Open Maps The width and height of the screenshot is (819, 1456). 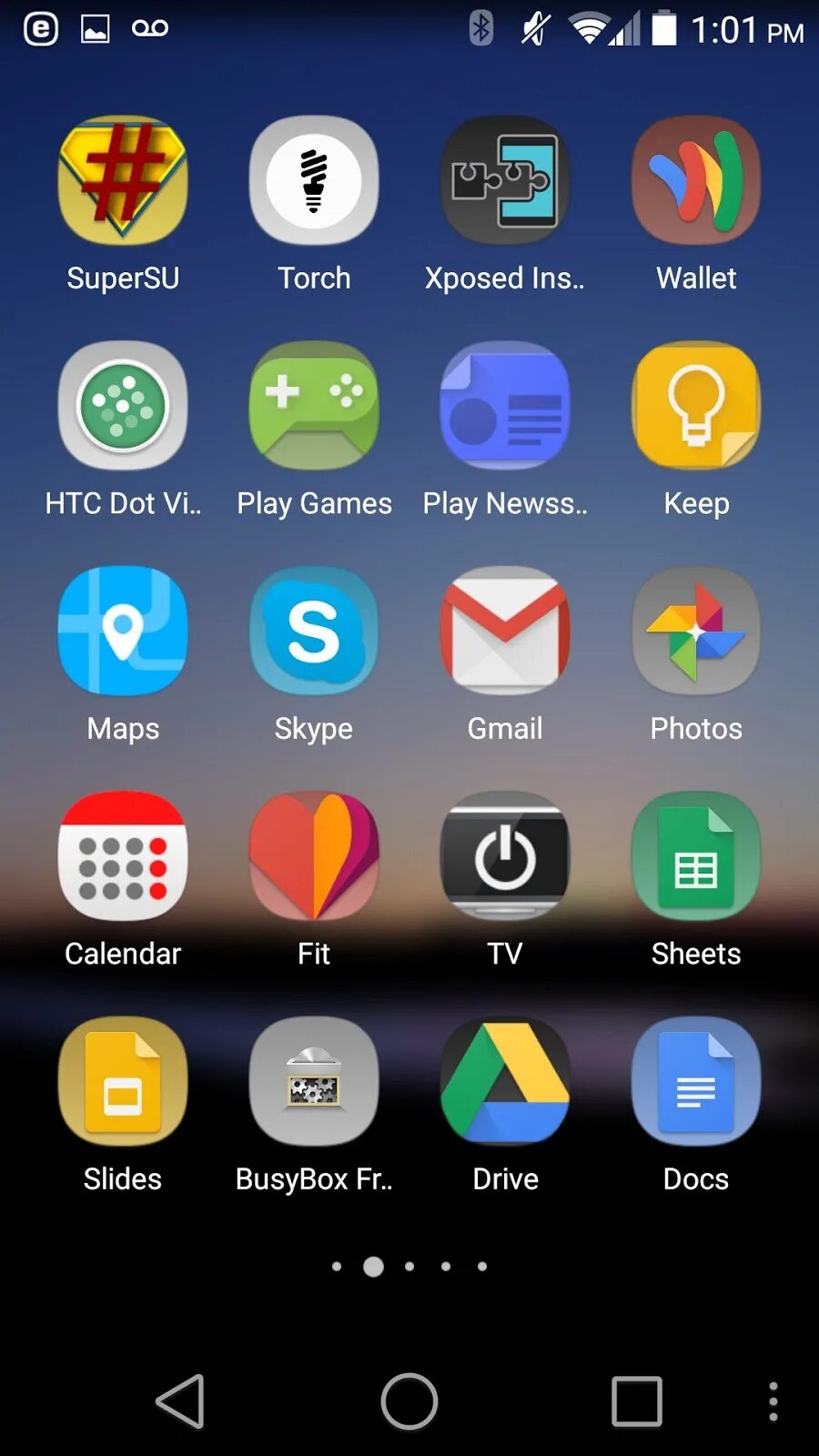click(123, 631)
